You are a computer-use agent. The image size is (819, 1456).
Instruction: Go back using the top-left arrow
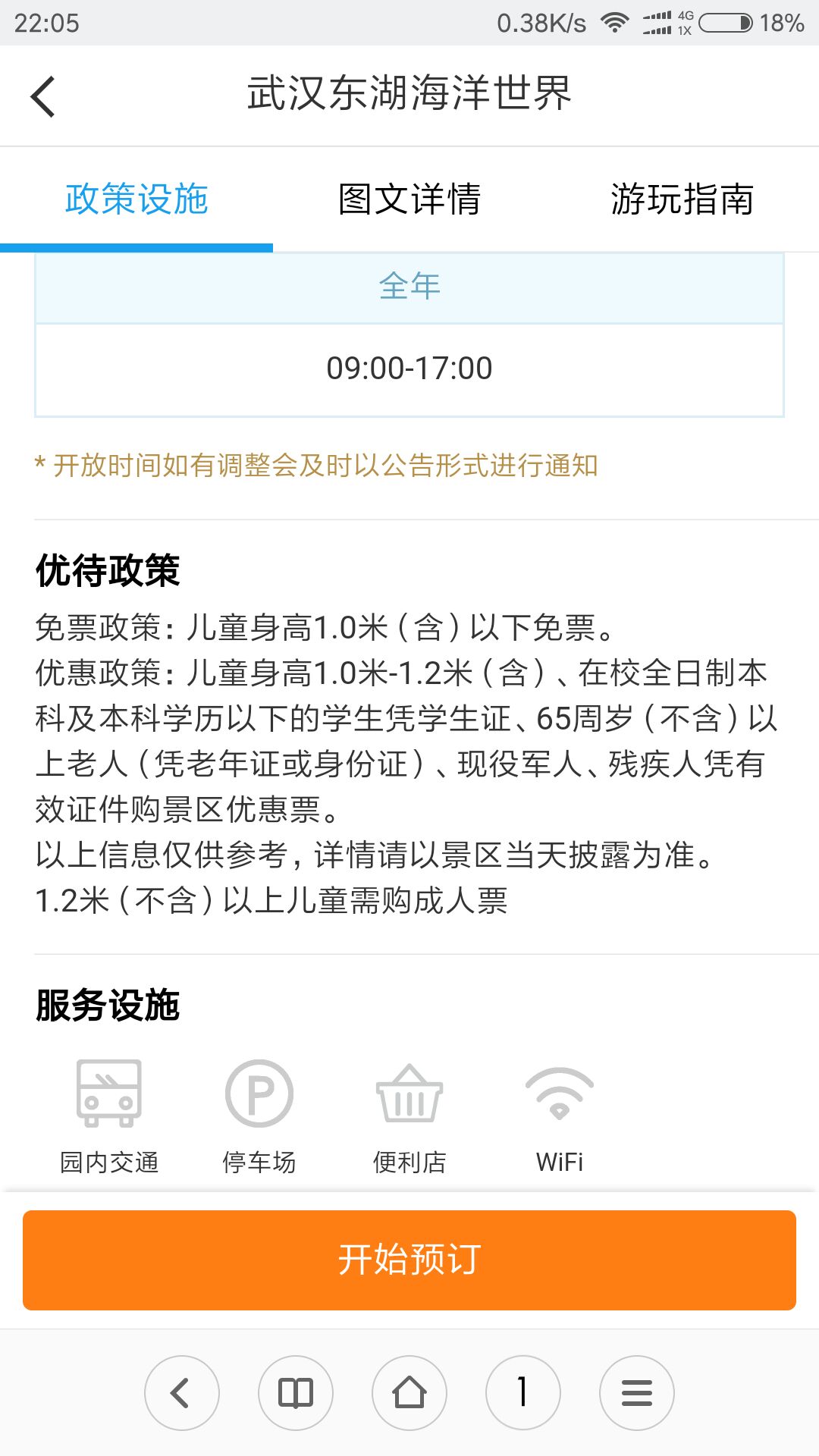click(x=43, y=96)
